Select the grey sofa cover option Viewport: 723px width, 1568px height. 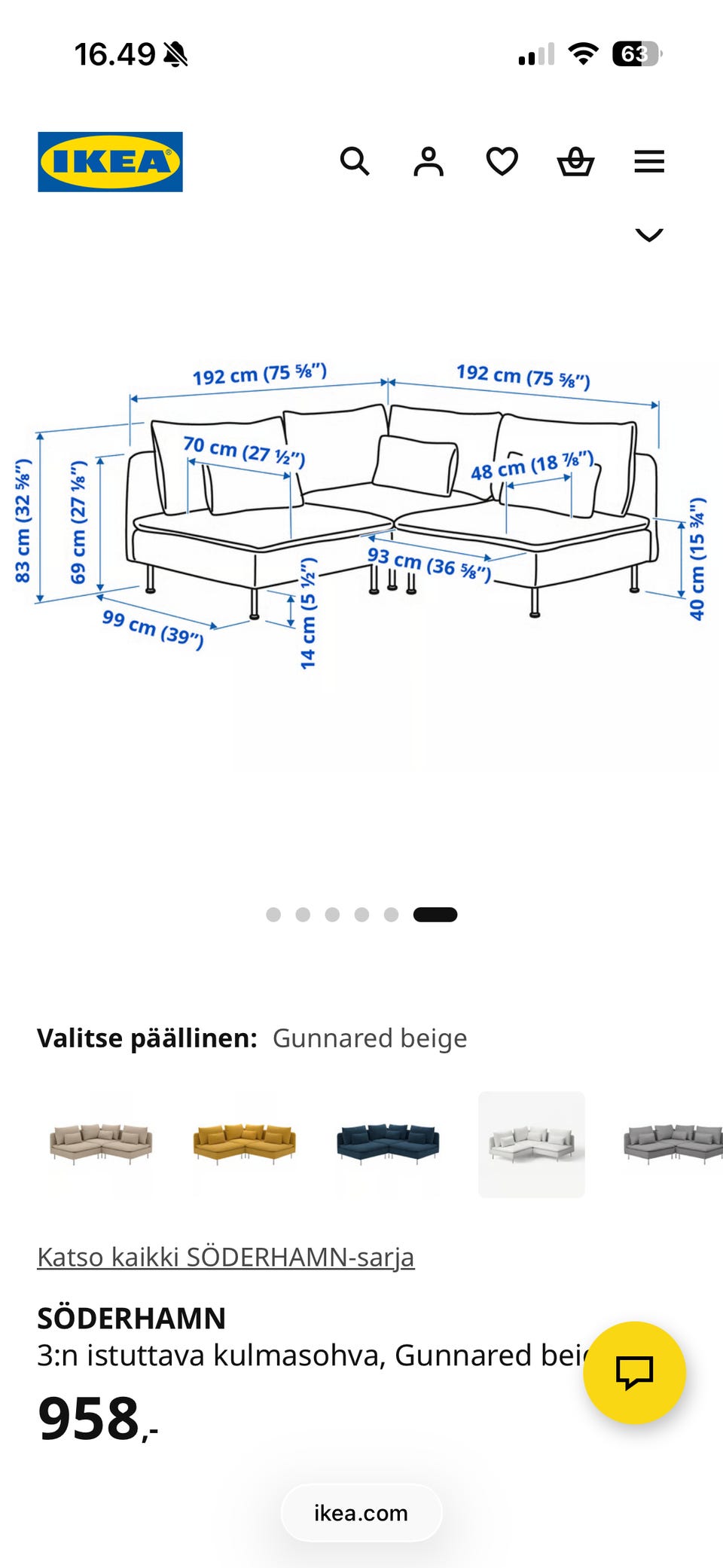673,1144
